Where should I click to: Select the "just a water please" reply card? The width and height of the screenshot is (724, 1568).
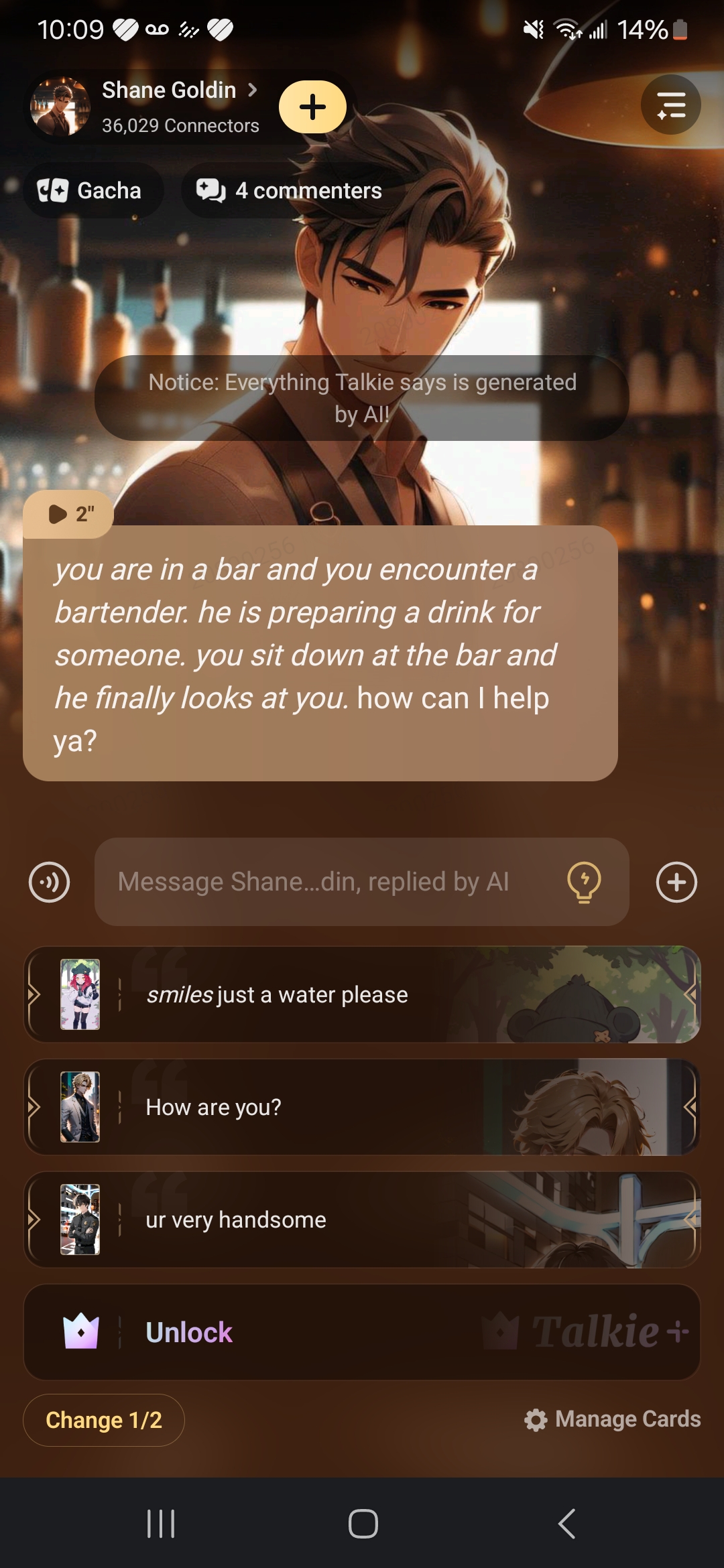point(362,995)
